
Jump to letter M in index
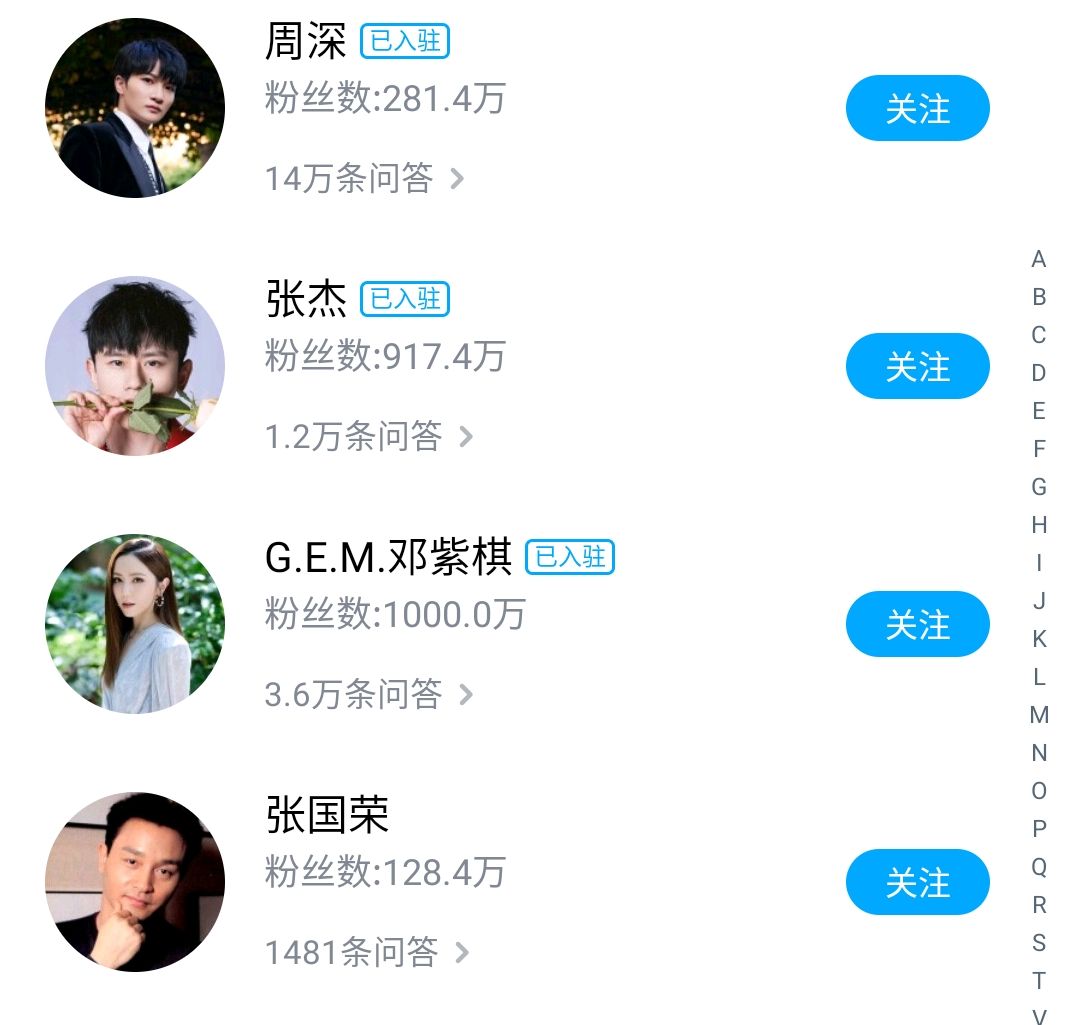pyautogui.click(x=1039, y=715)
